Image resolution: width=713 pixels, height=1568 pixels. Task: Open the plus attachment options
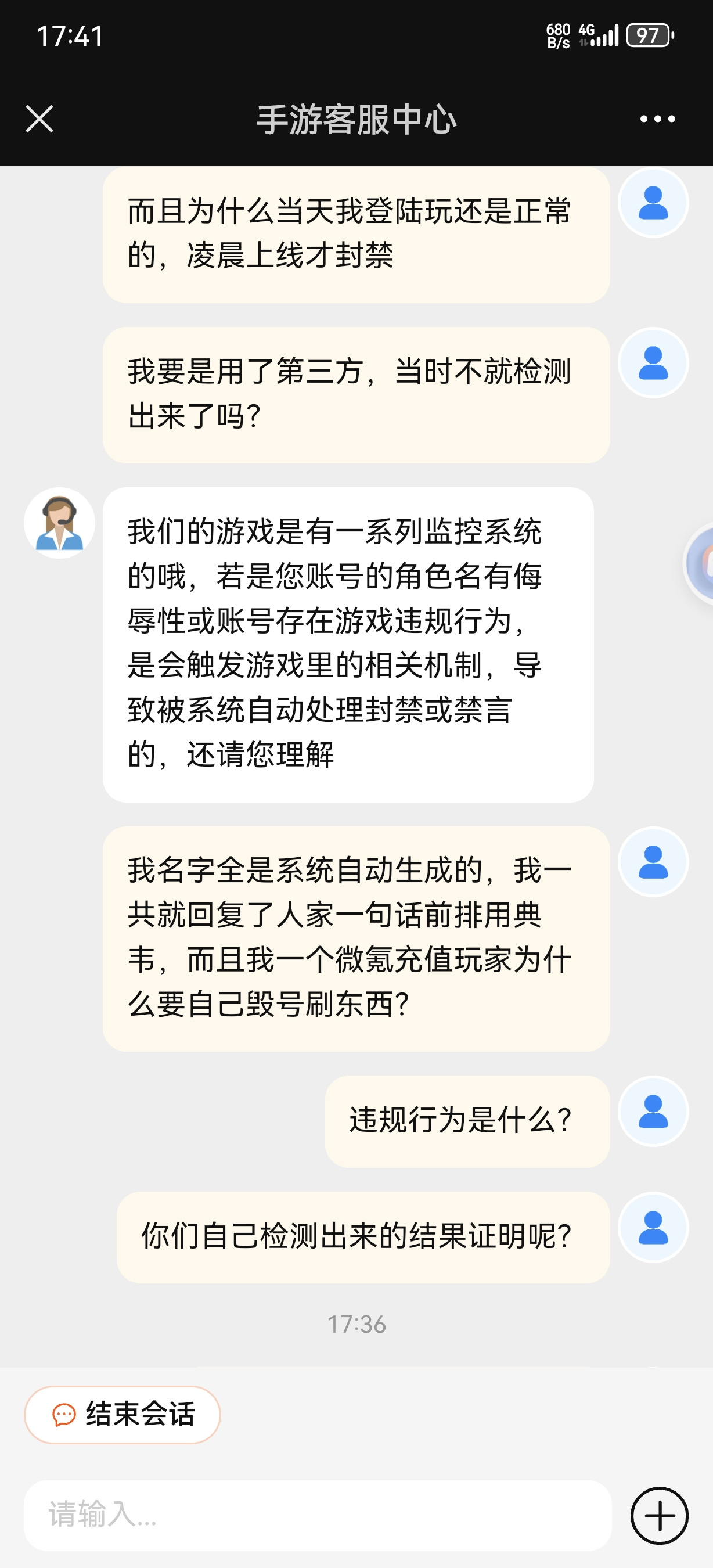tap(660, 1516)
